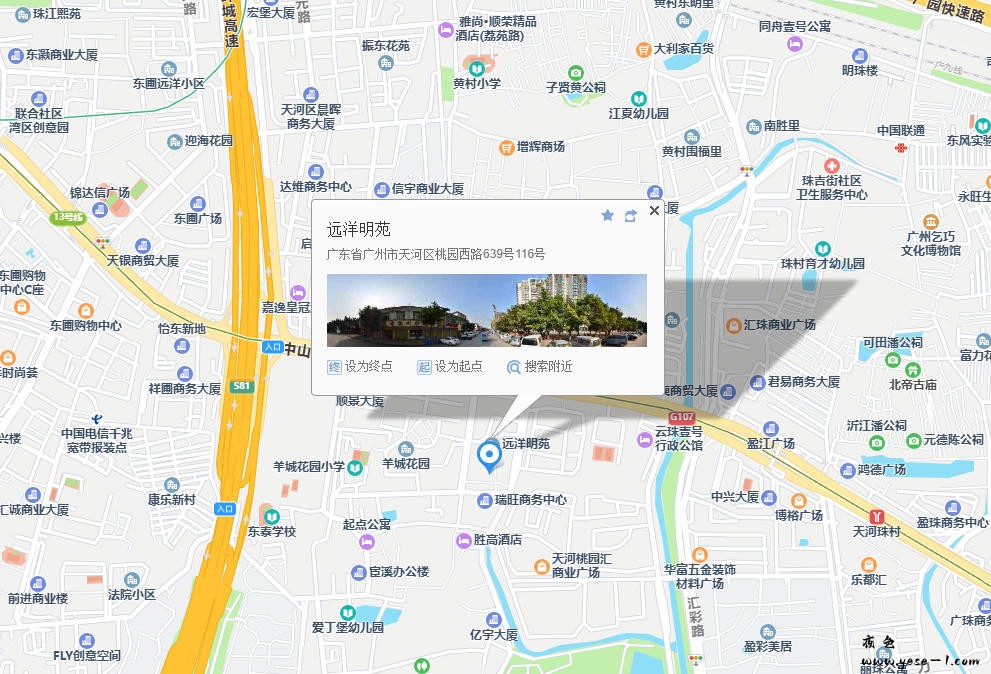Tap 搜索附近 to search nearby
This screenshot has height=674, width=991.
click(x=540, y=367)
